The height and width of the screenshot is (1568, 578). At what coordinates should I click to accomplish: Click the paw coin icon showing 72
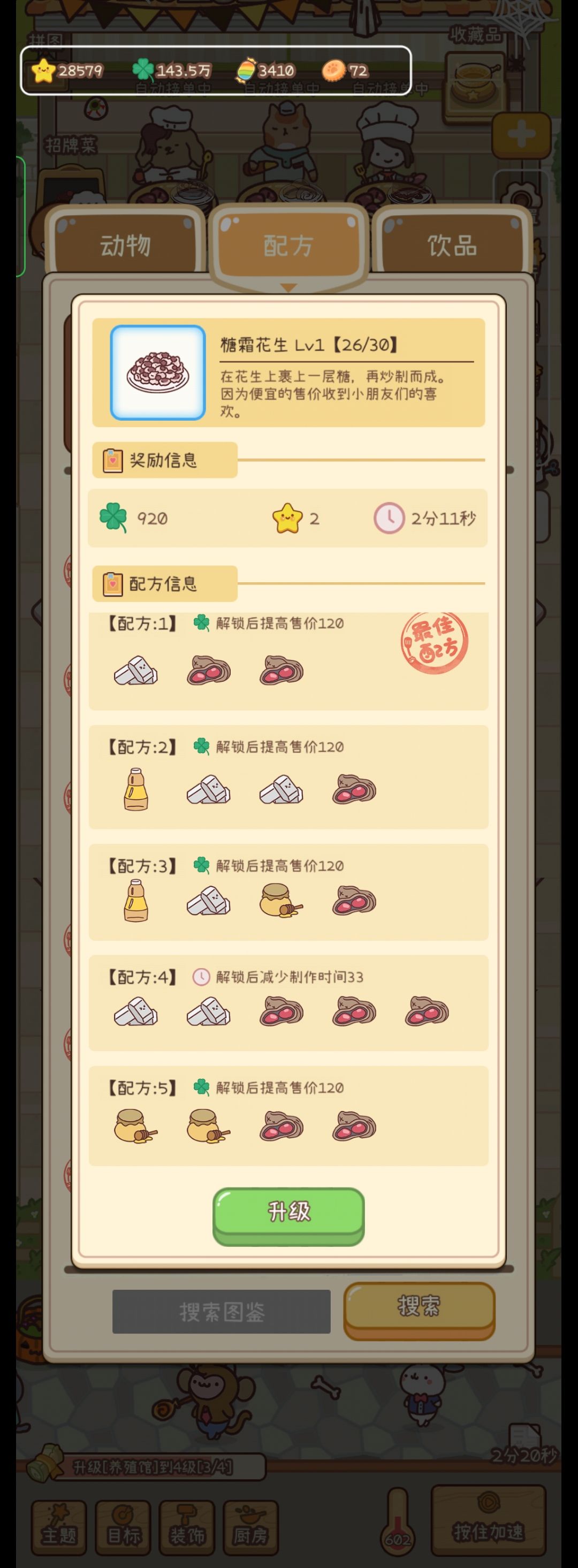[335, 70]
